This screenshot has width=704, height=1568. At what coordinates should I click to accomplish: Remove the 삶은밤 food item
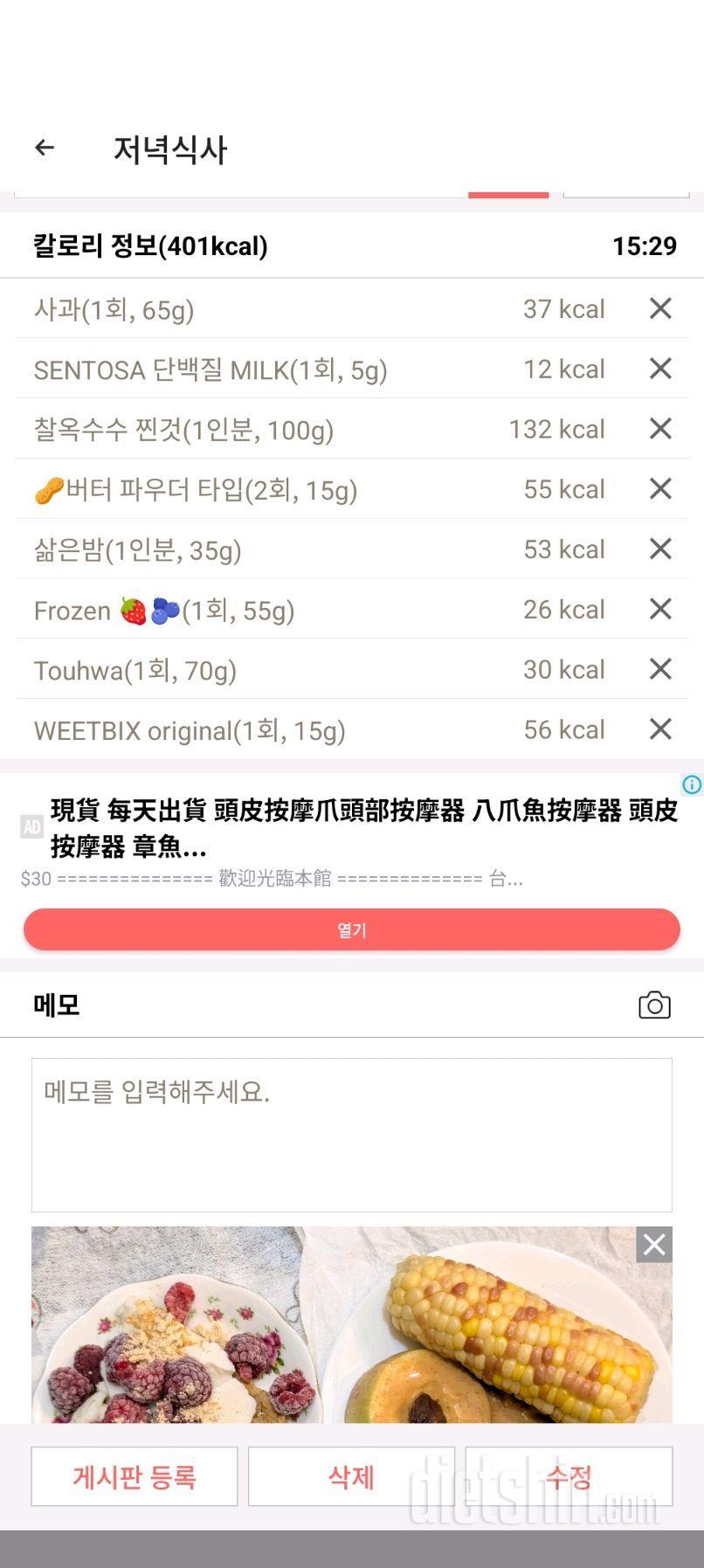660,549
